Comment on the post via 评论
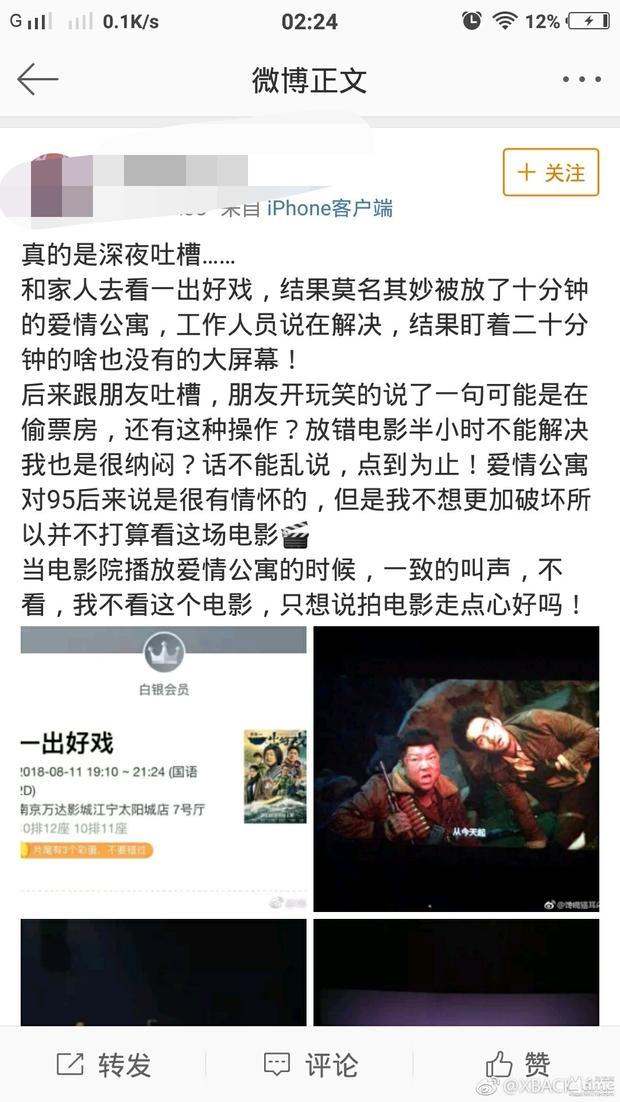The height and width of the screenshot is (1102, 620). (310, 1065)
